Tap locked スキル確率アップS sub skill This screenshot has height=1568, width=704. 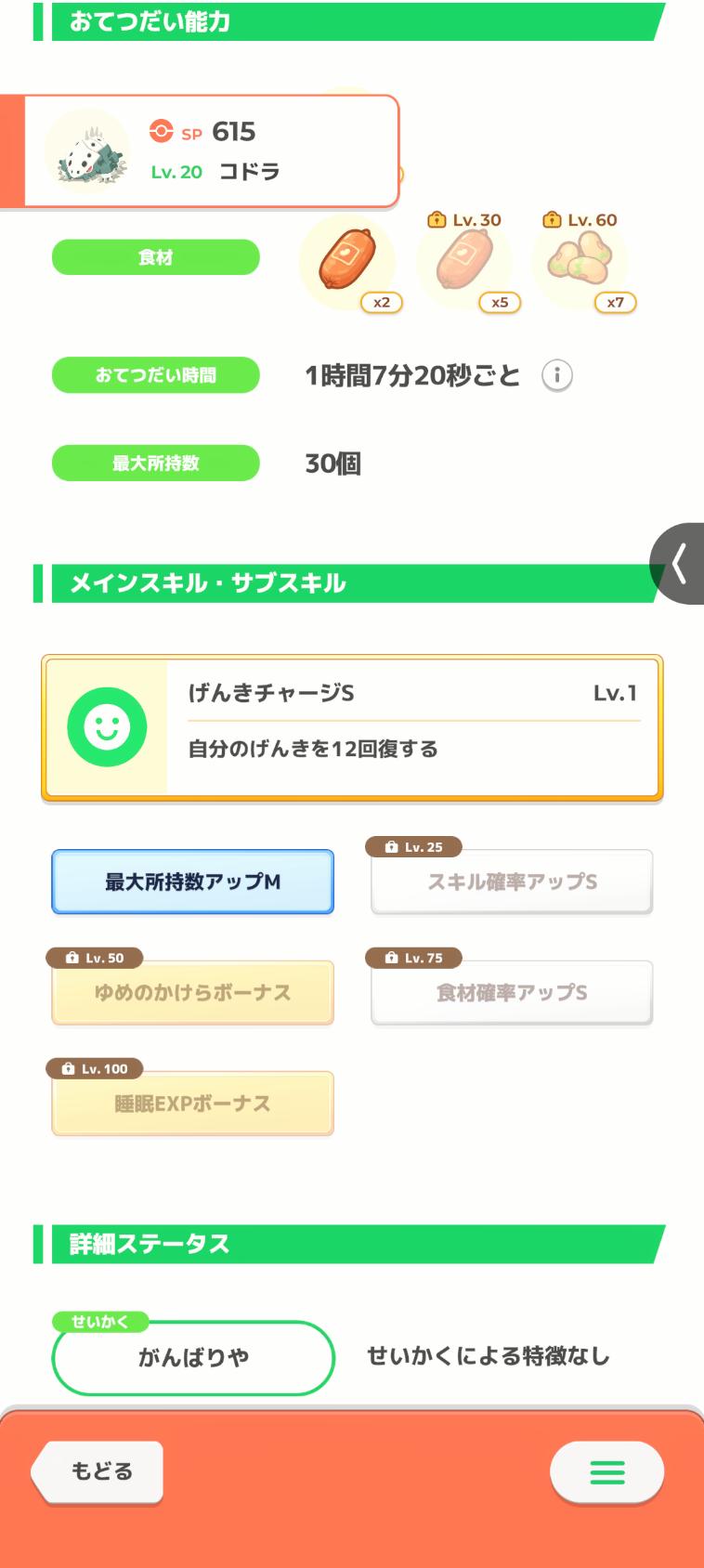point(512,882)
